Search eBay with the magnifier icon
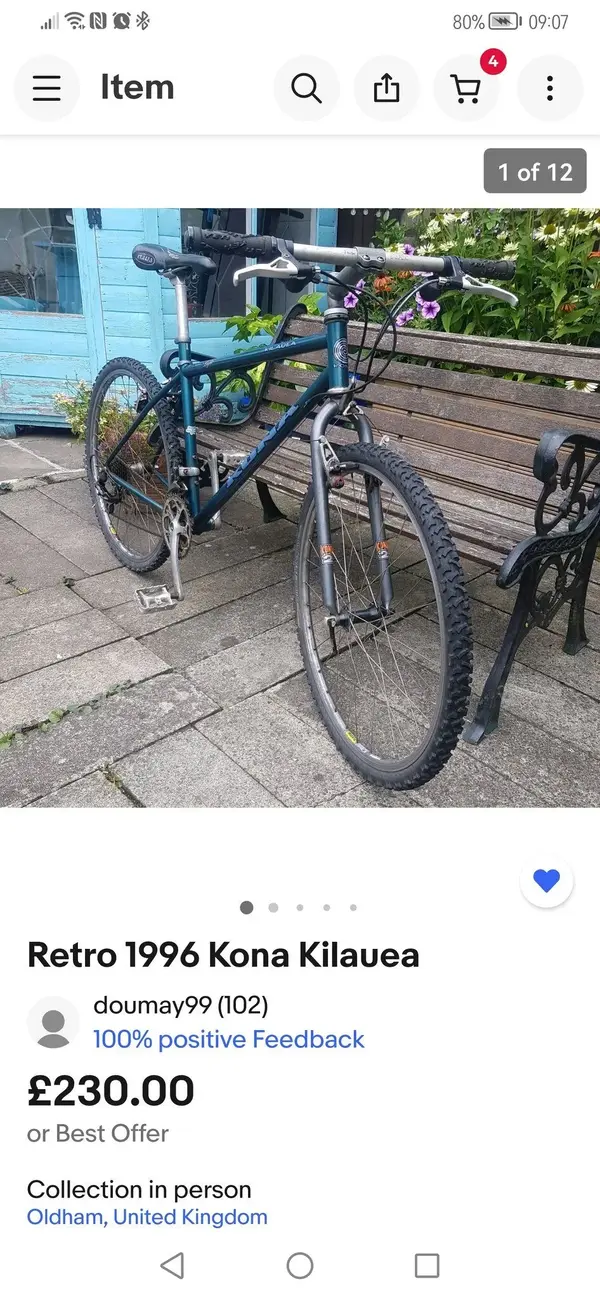The width and height of the screenshot is (600, 1299). tap(306, 89)
